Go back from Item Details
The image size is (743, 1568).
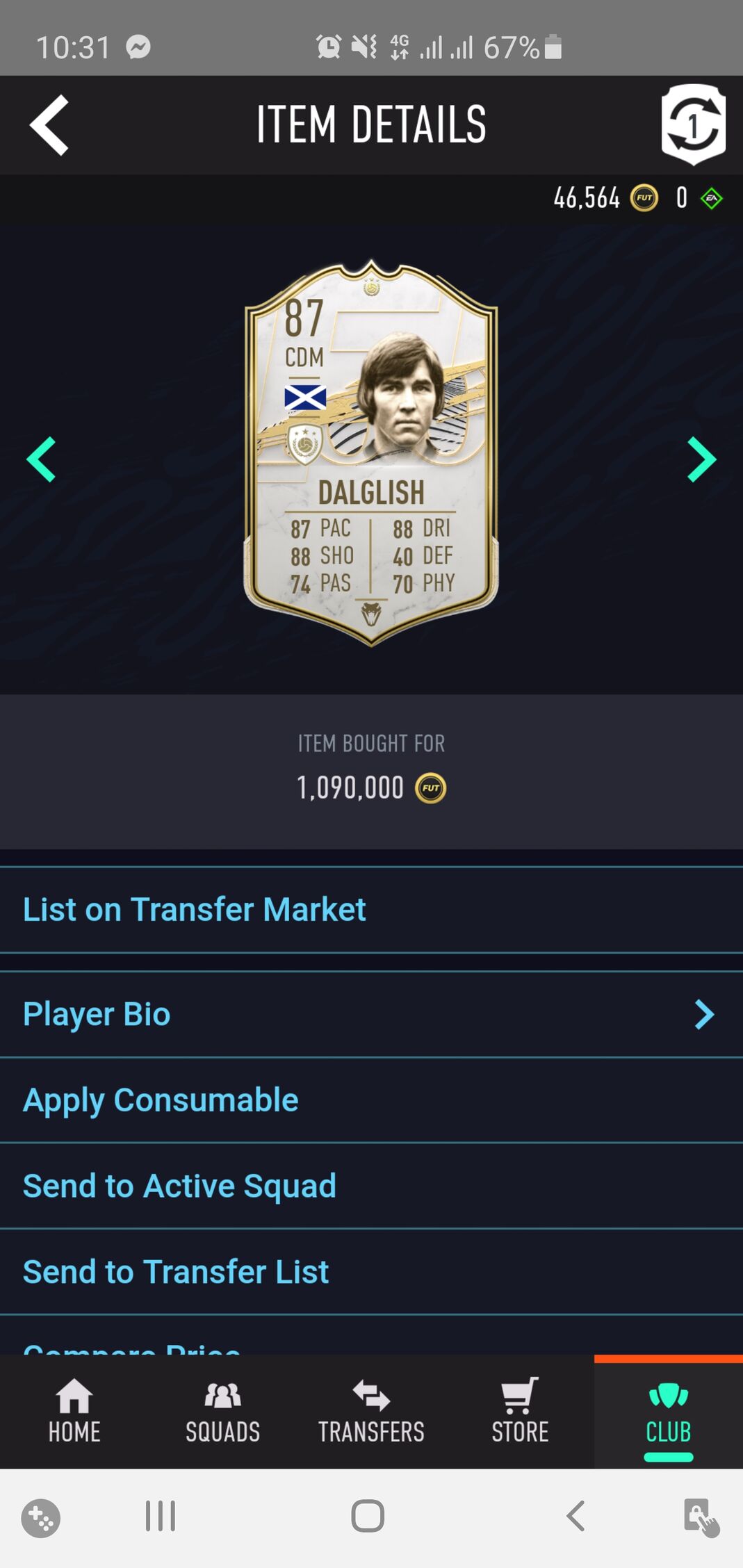pyautogui.click(x=49, y=125)
